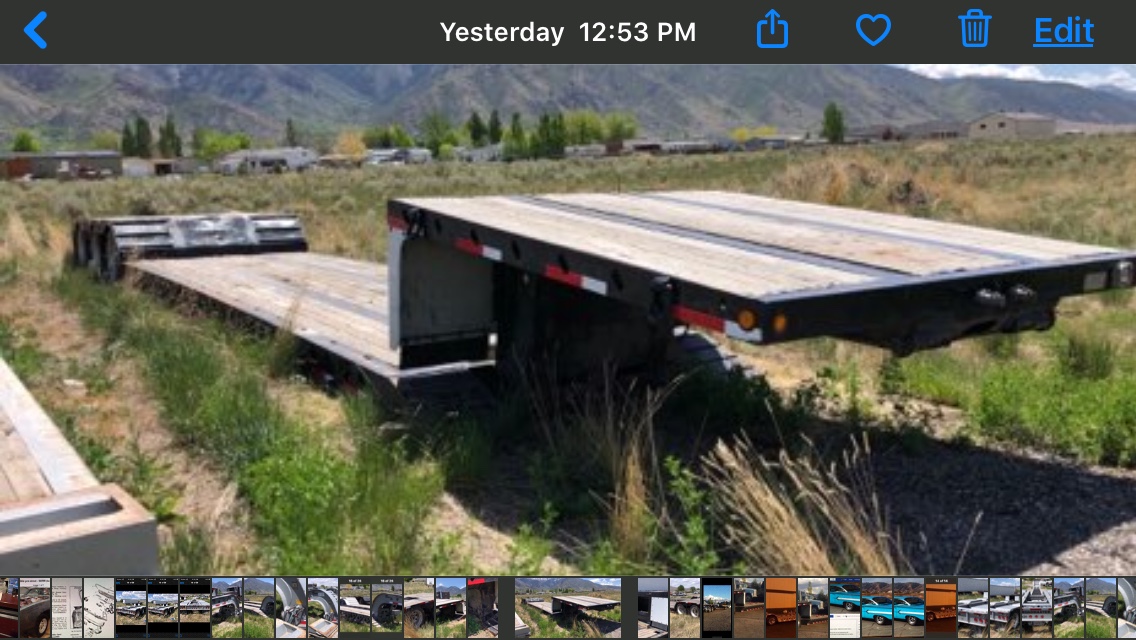Jump to the currently highlighted trailer thumbnail

click(568, 607)
